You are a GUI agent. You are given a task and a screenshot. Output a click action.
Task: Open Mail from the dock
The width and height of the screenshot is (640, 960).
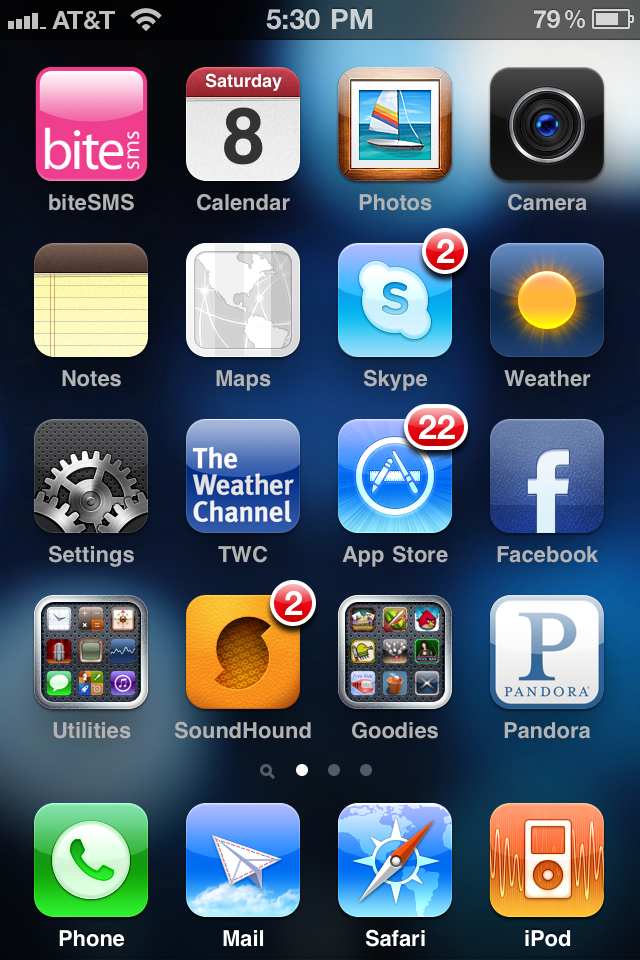pos(243,861)
